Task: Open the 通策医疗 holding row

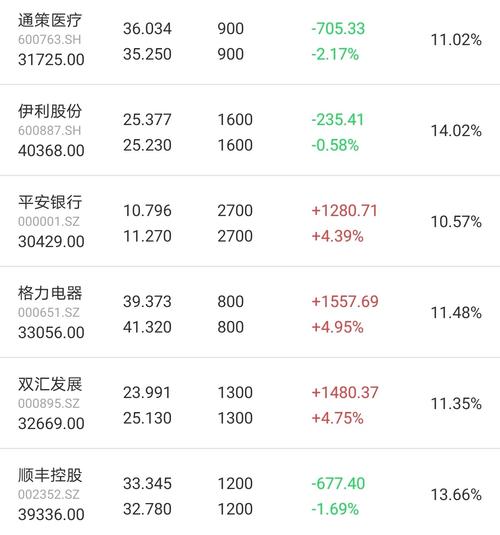Action: click(250, 40)
